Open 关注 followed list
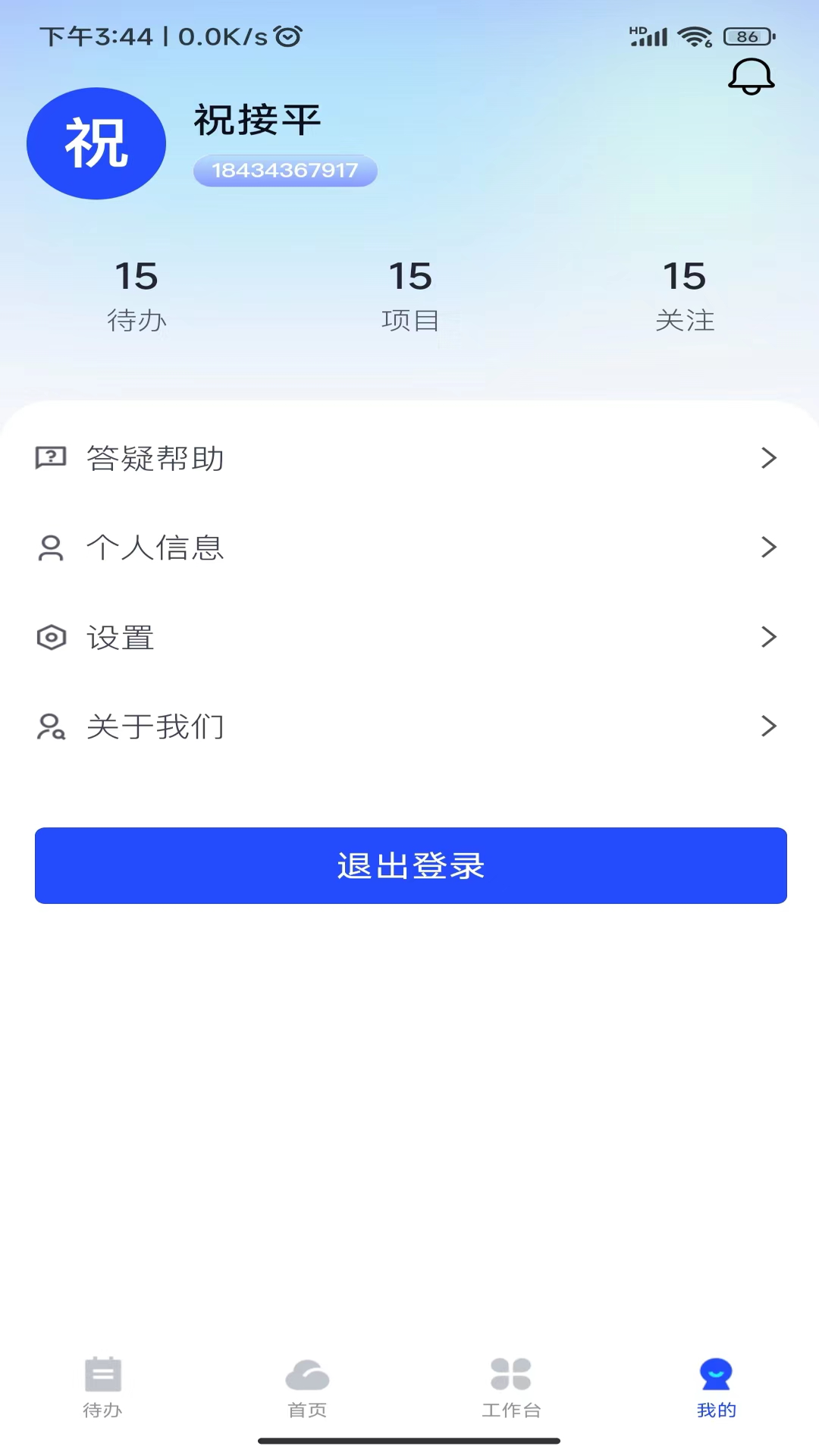The height and width of the screenshot is (1456, 819). [x=686, y=296]
